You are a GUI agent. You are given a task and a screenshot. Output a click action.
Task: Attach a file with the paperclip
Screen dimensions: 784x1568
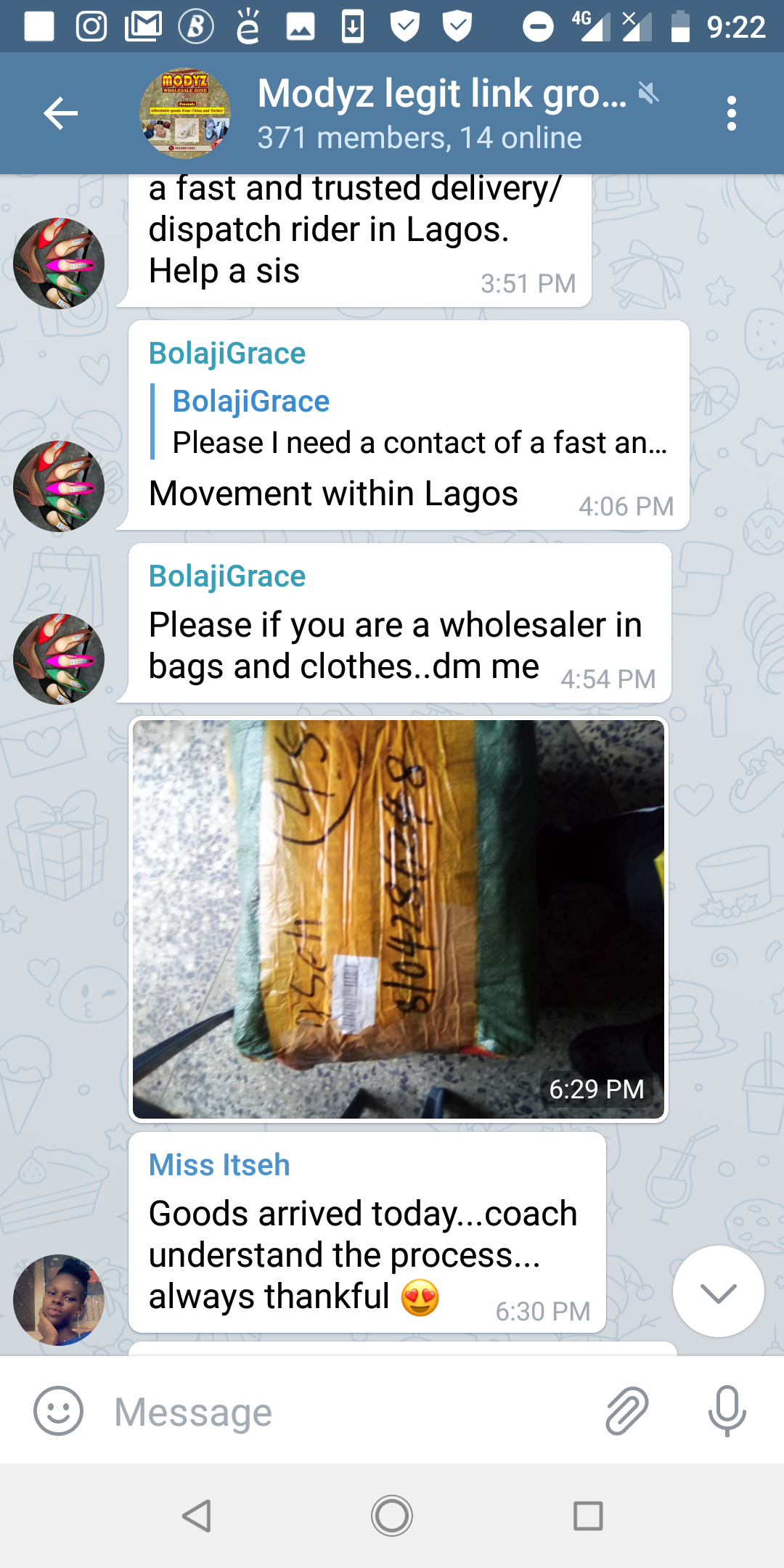(x=626, y=1411)
